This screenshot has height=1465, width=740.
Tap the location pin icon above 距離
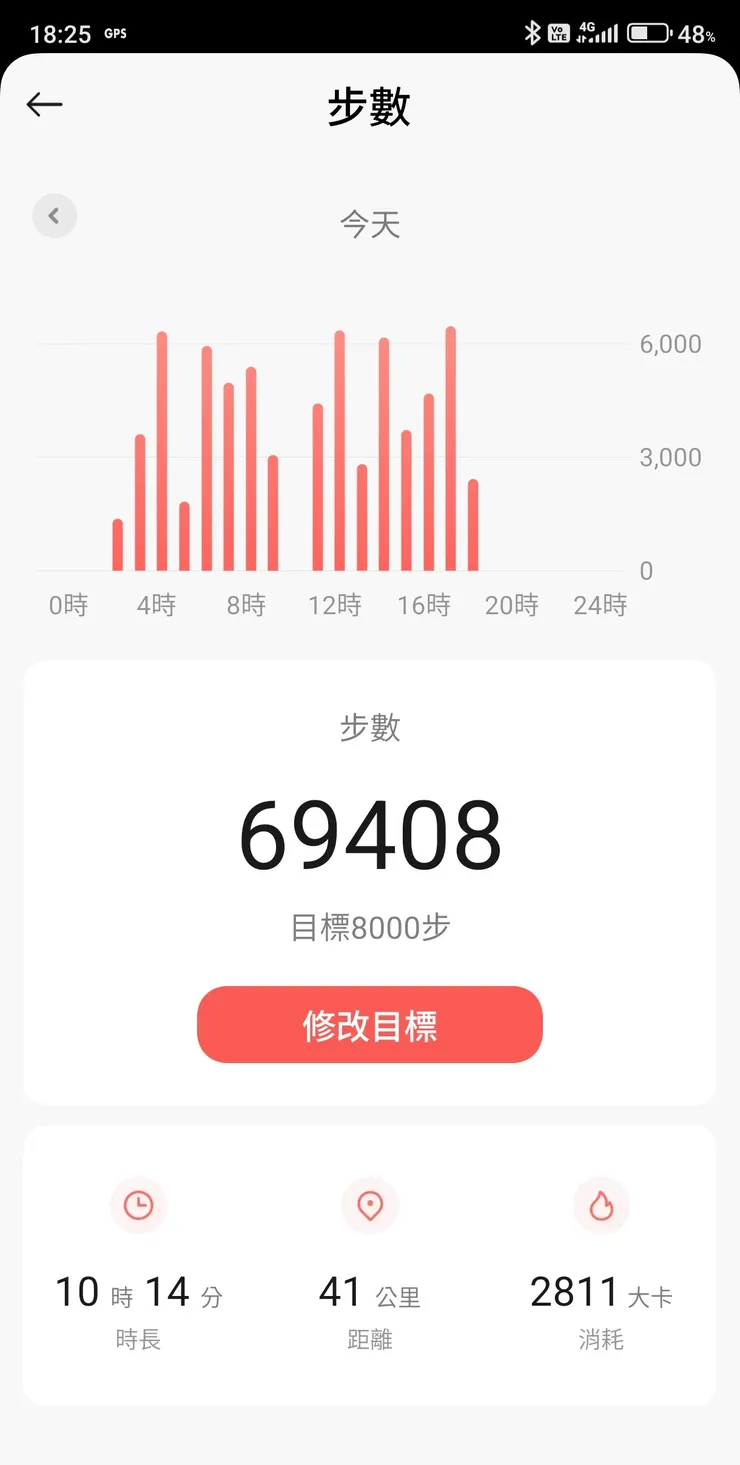pos(370,1206)
